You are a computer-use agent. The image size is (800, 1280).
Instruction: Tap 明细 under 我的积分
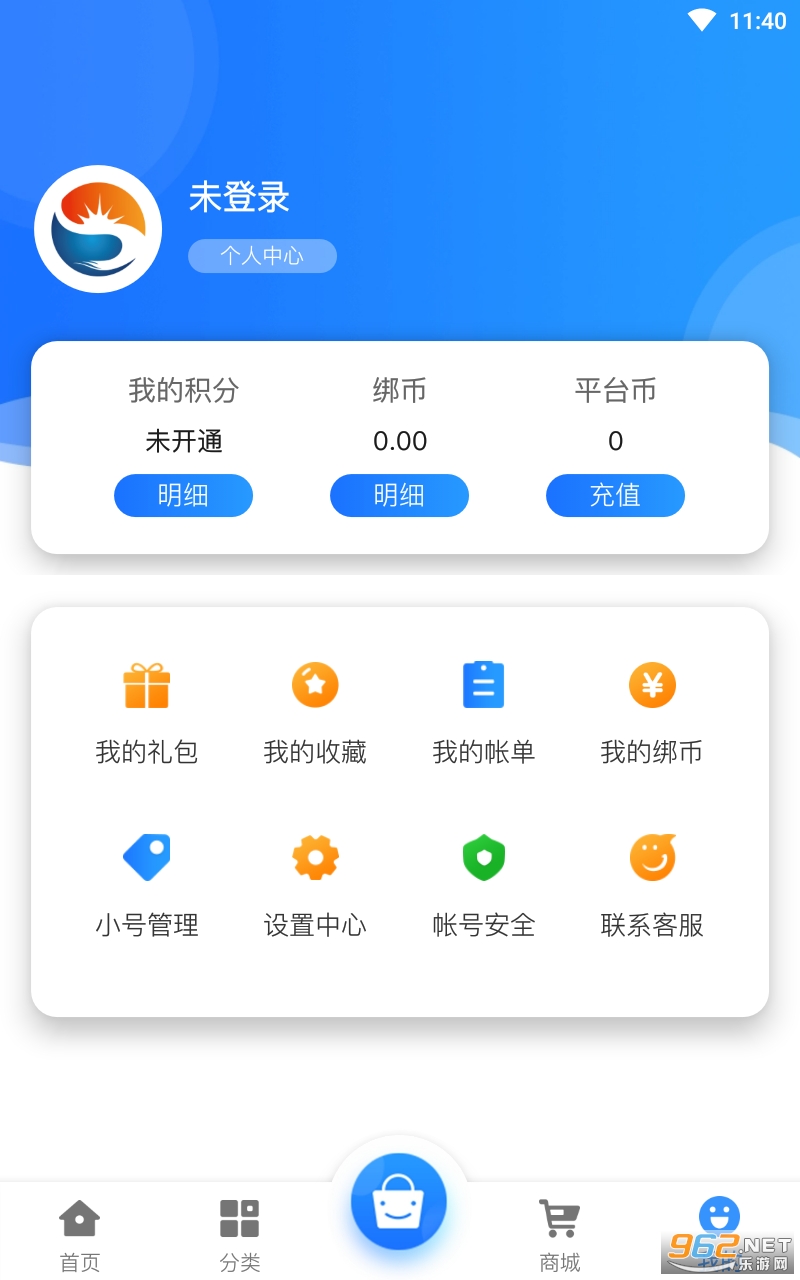183,495
